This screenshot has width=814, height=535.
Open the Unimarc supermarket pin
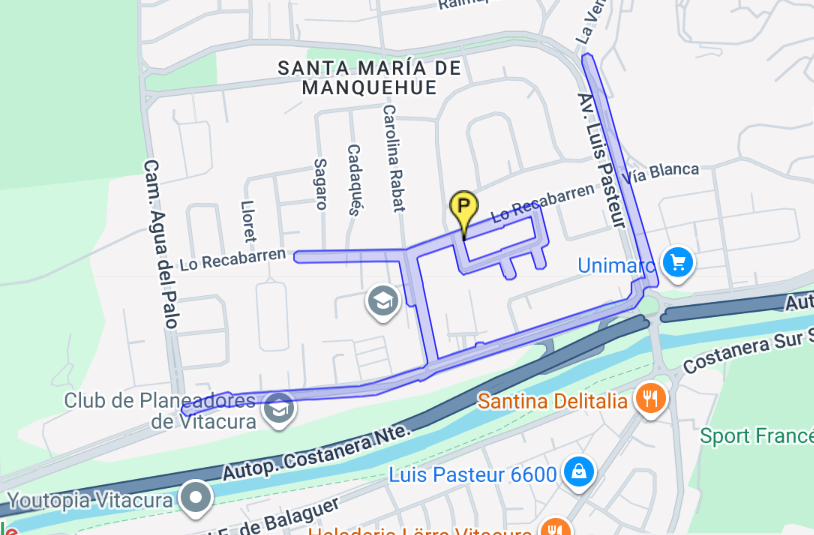coord(679,263)
